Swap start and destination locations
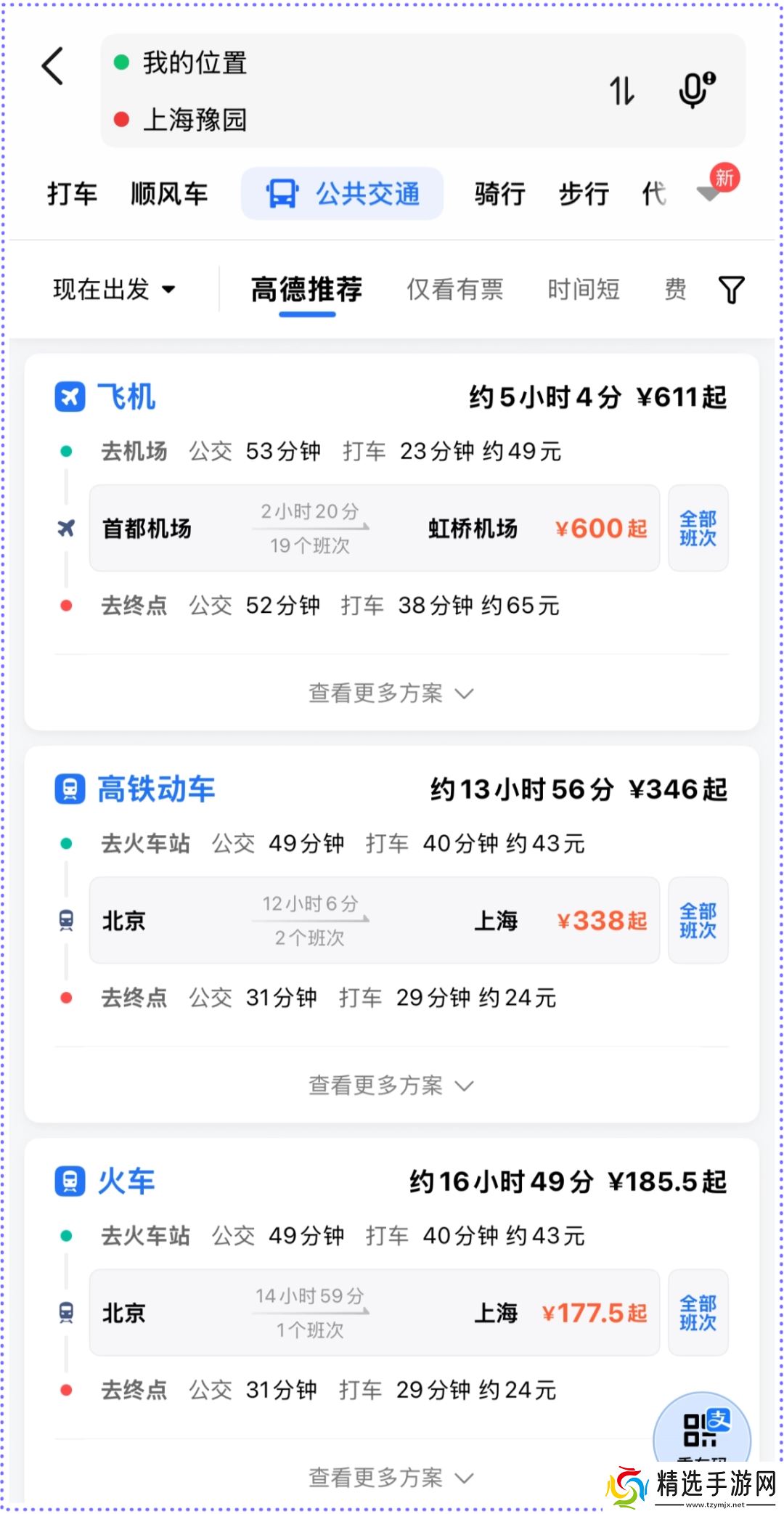The height and width of the screenshot is (1514, 784). tap(621, 91)
